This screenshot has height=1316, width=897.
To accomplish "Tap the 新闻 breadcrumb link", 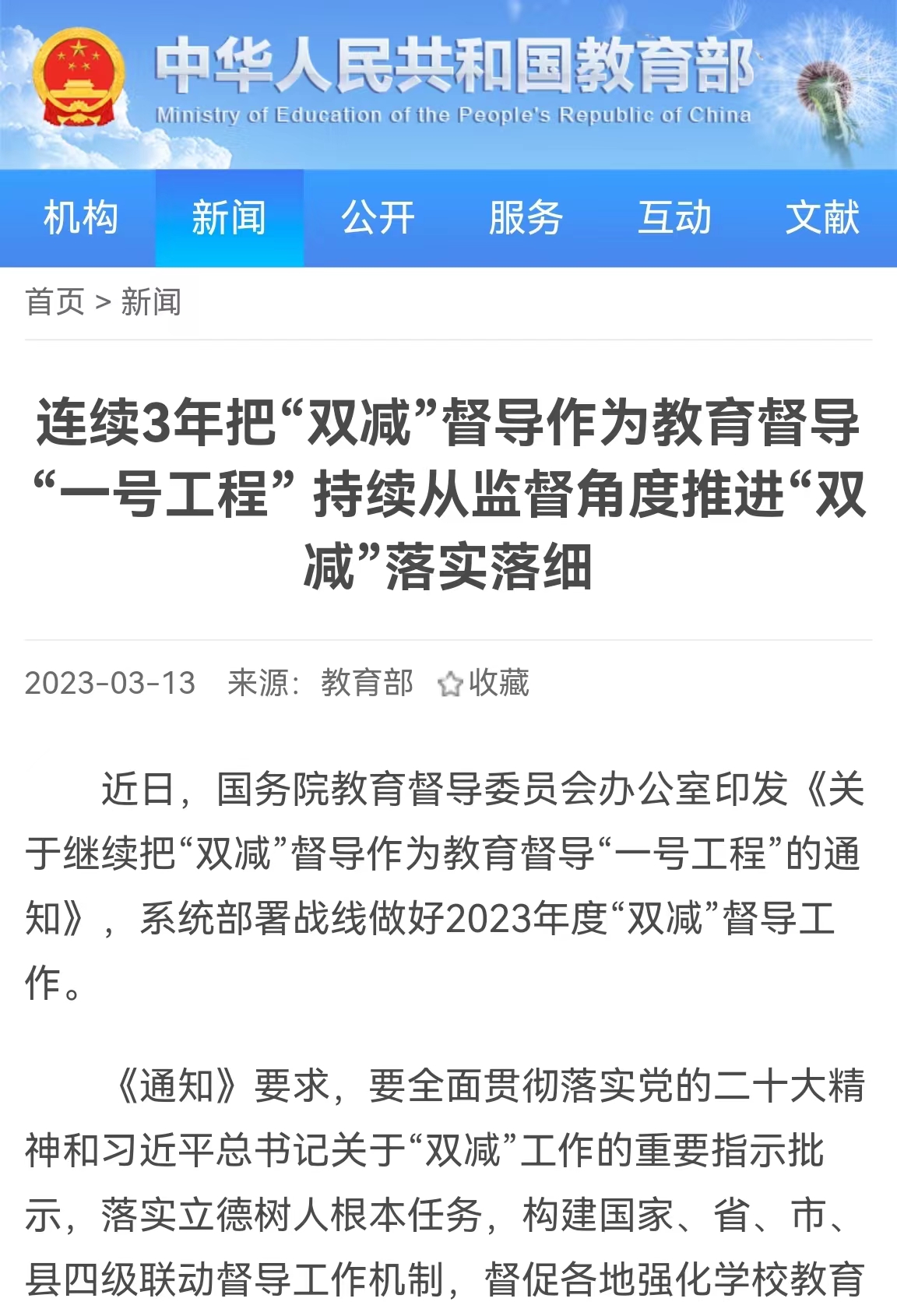I will 151,302.
